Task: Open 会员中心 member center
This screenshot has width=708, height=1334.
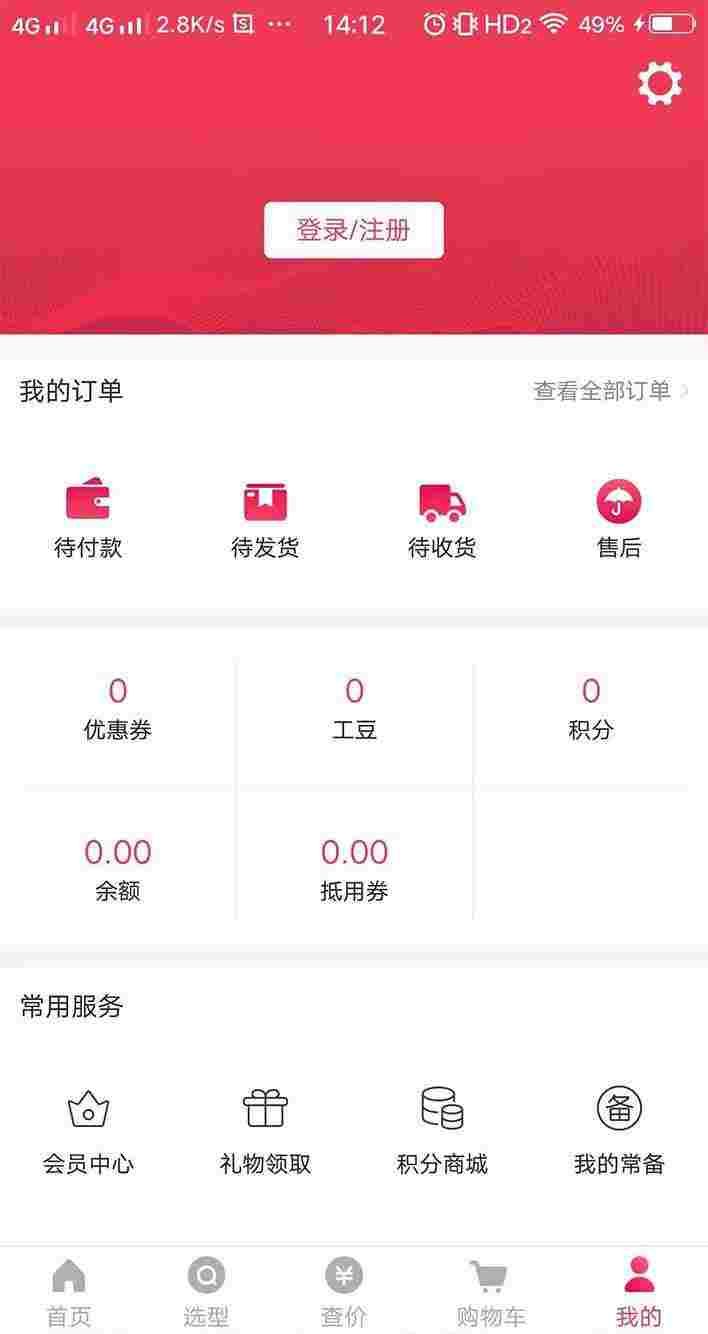Action: pyautogui.click(x=88, y=1132)
